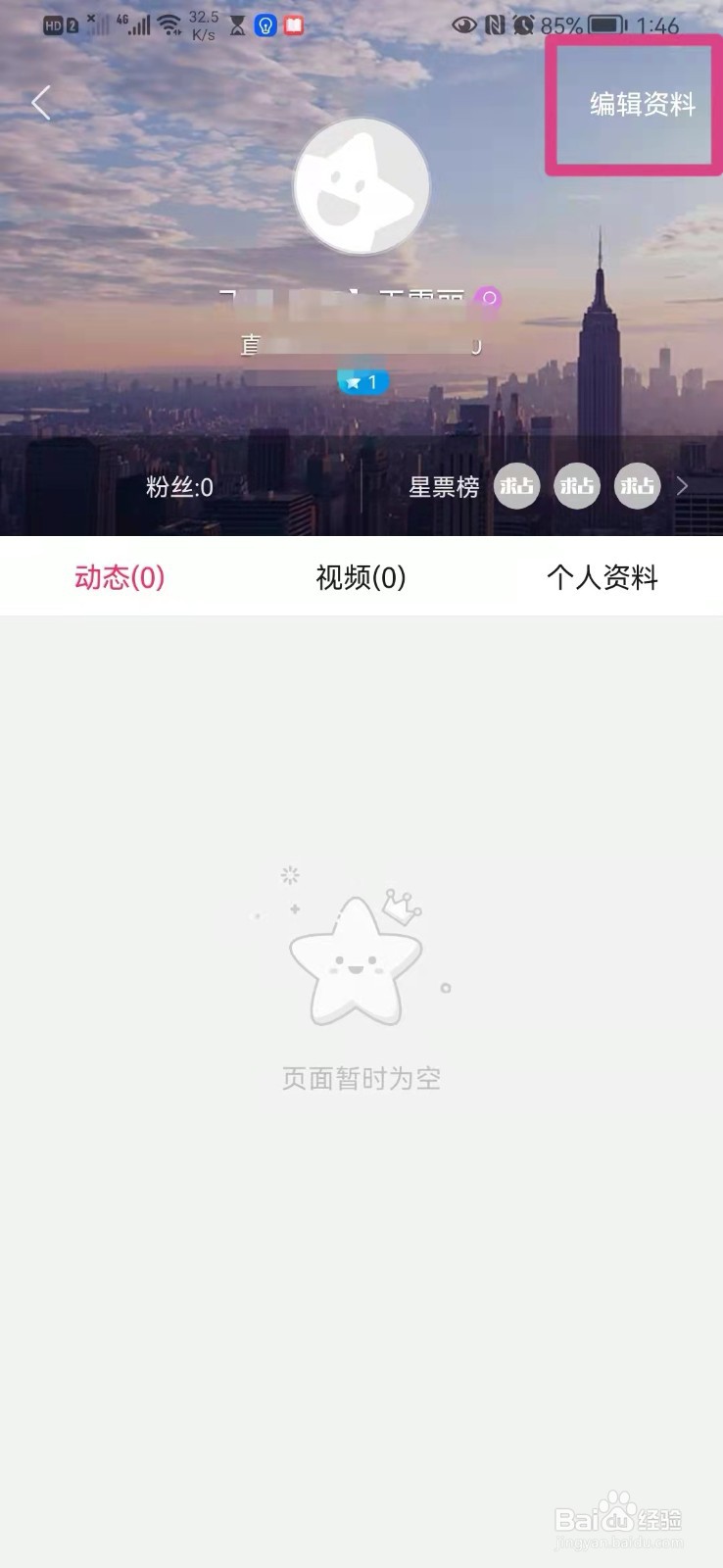Tap the first 求占 badge on 星票榜
Image resolution: width=723 pixels, height=1568 pixels.
[x=517, y=486]
